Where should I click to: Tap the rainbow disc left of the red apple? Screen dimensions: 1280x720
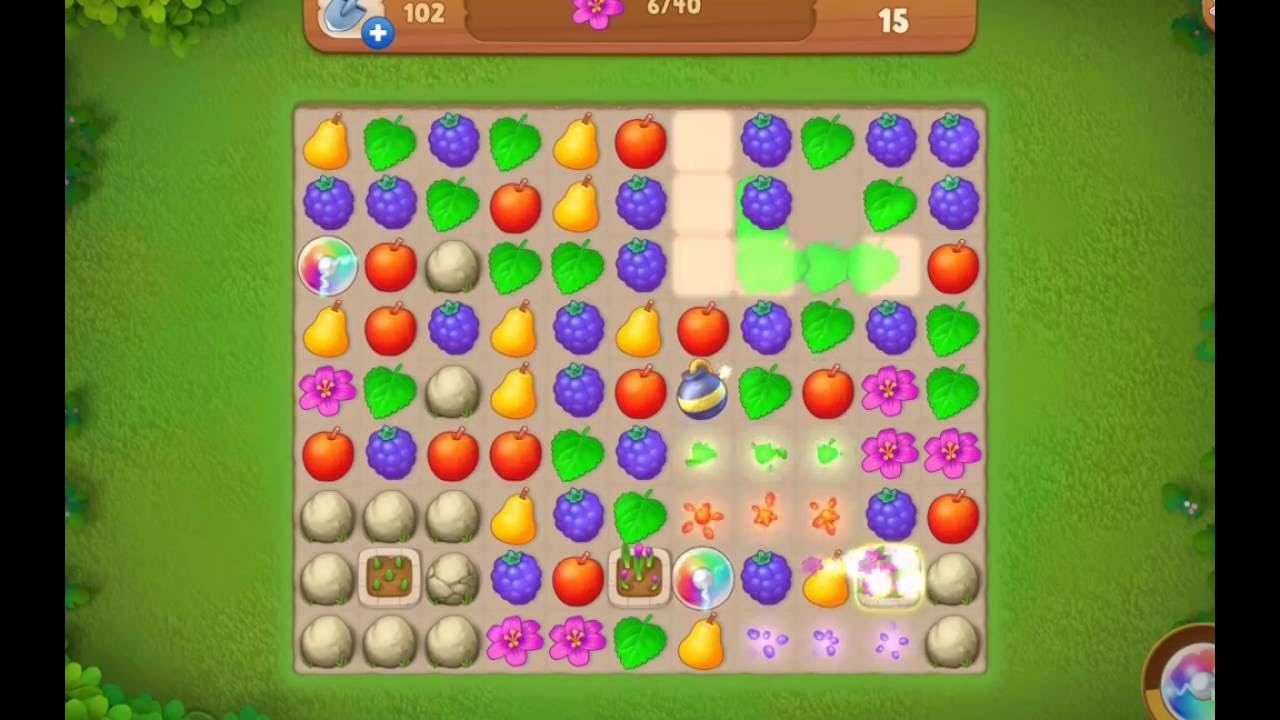click(x=327, y=267)
